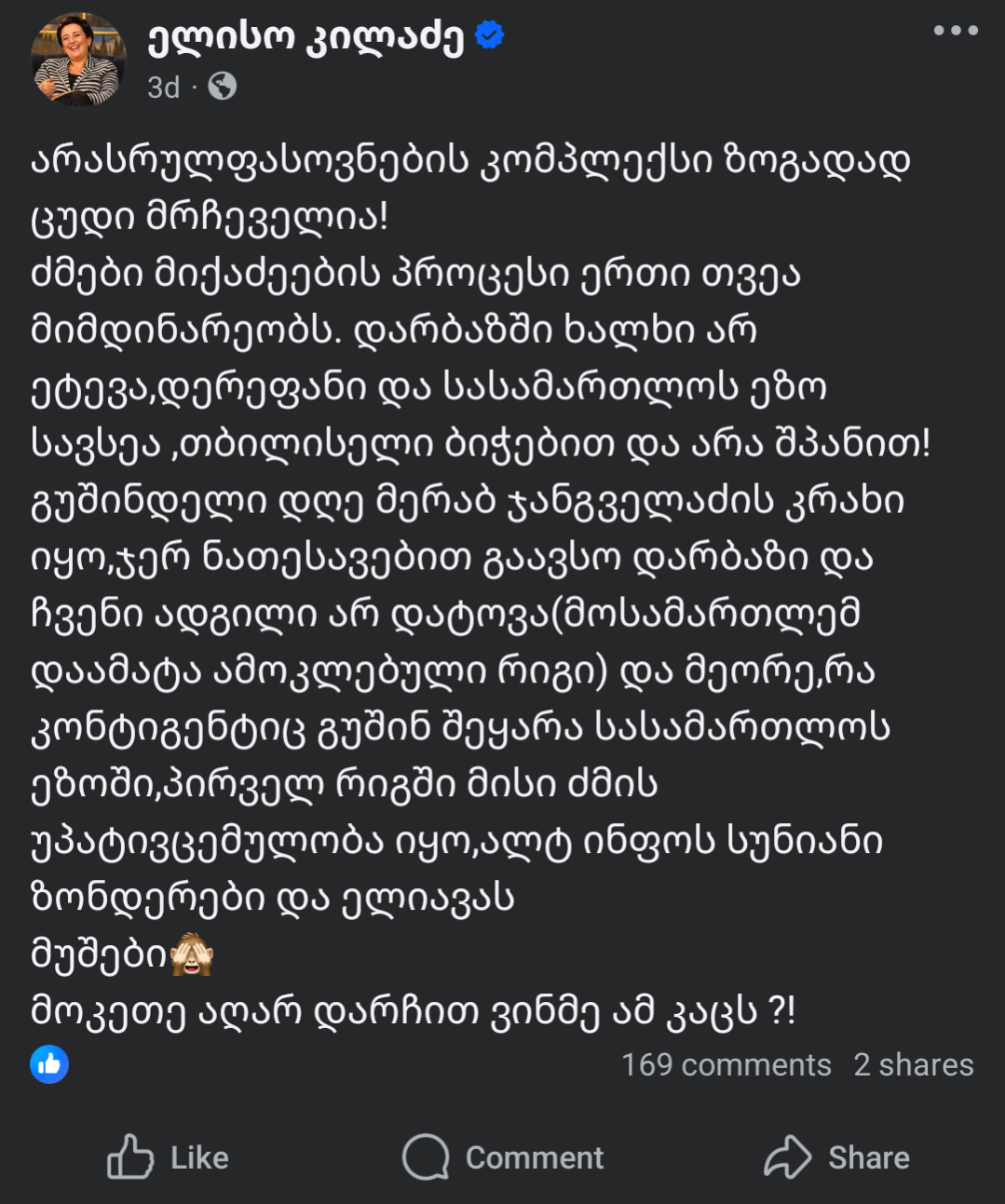Open the author name ელისო კილაძე

(x=306, y=36)
